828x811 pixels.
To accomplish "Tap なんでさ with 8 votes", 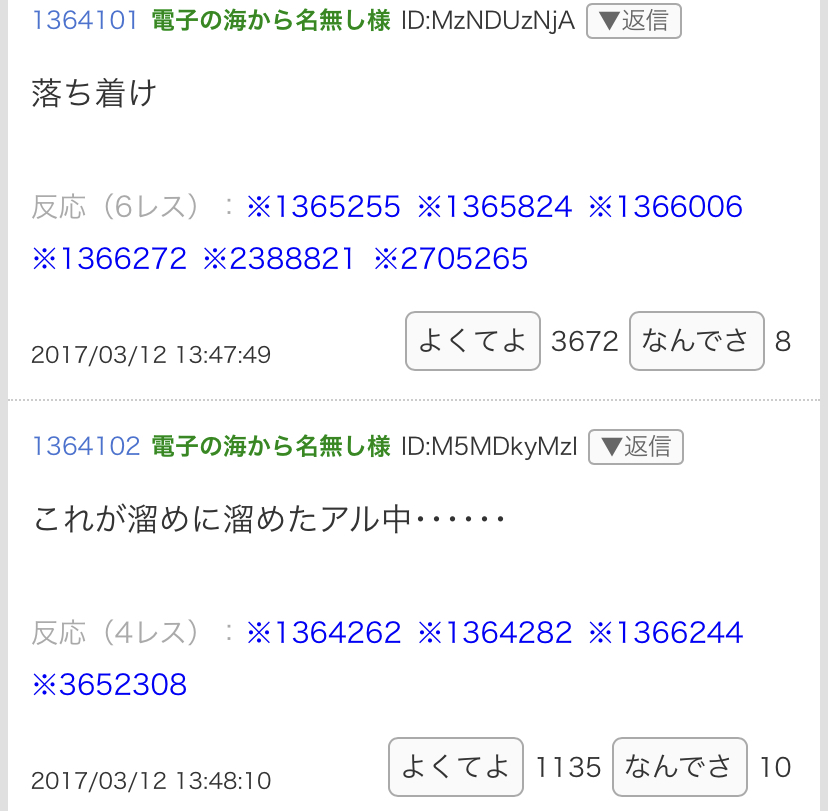I will click(x=697, y=342).
